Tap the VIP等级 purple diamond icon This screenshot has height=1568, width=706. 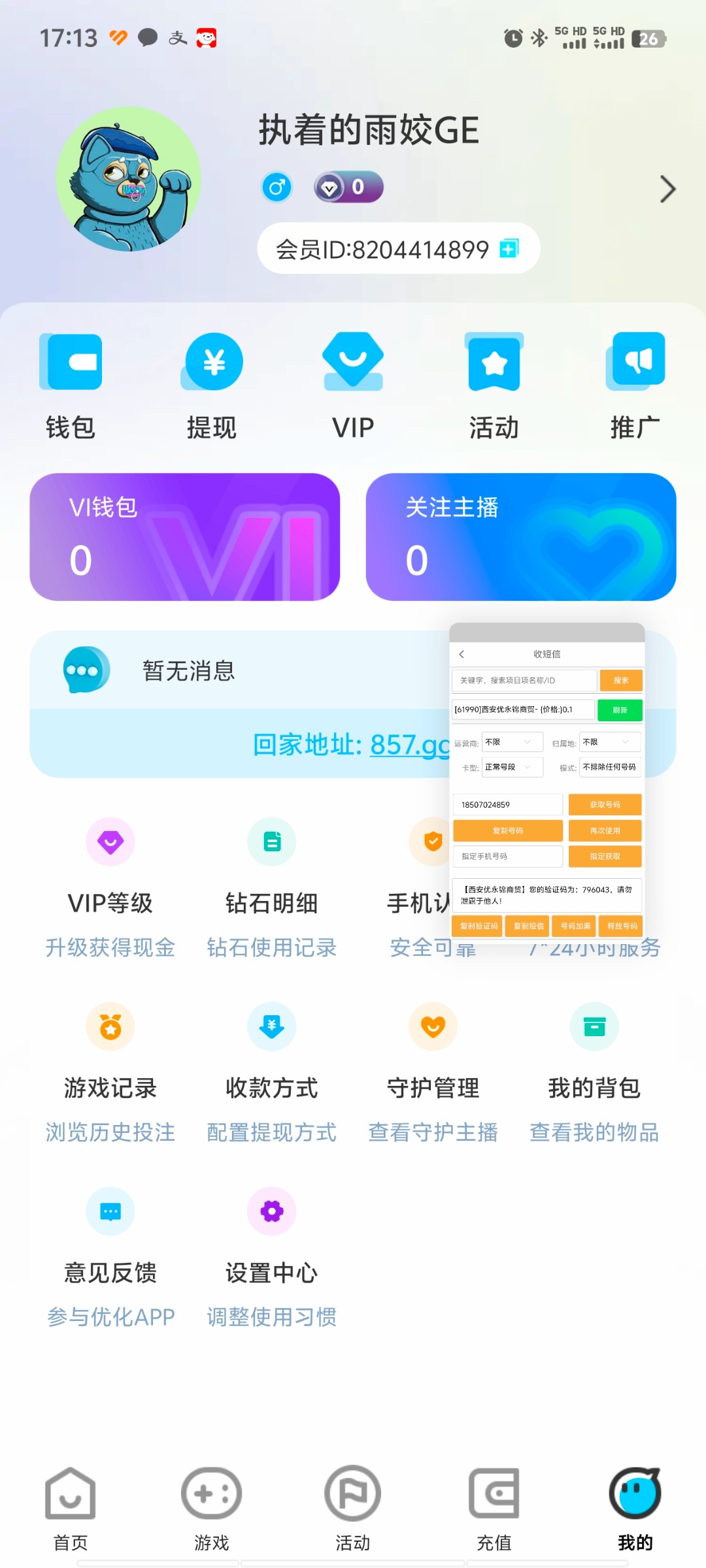click(x=110, y=841)
